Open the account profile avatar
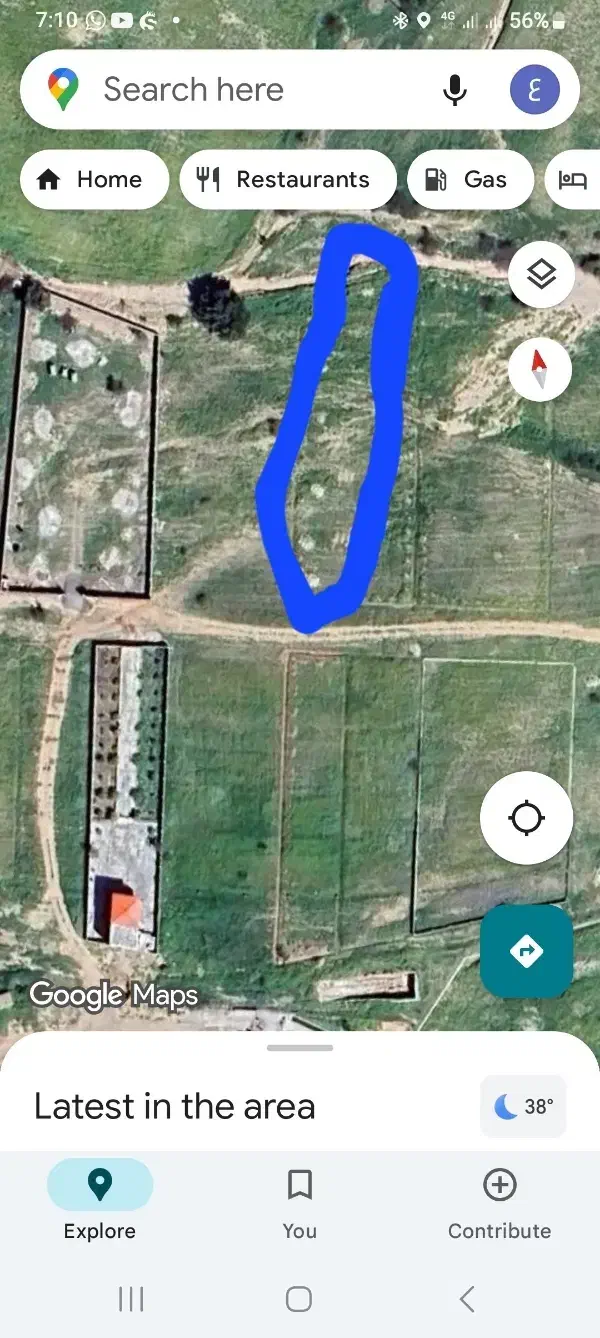Screen dimensions: 600x1338 pyautogui.click(x=534, y=90)
